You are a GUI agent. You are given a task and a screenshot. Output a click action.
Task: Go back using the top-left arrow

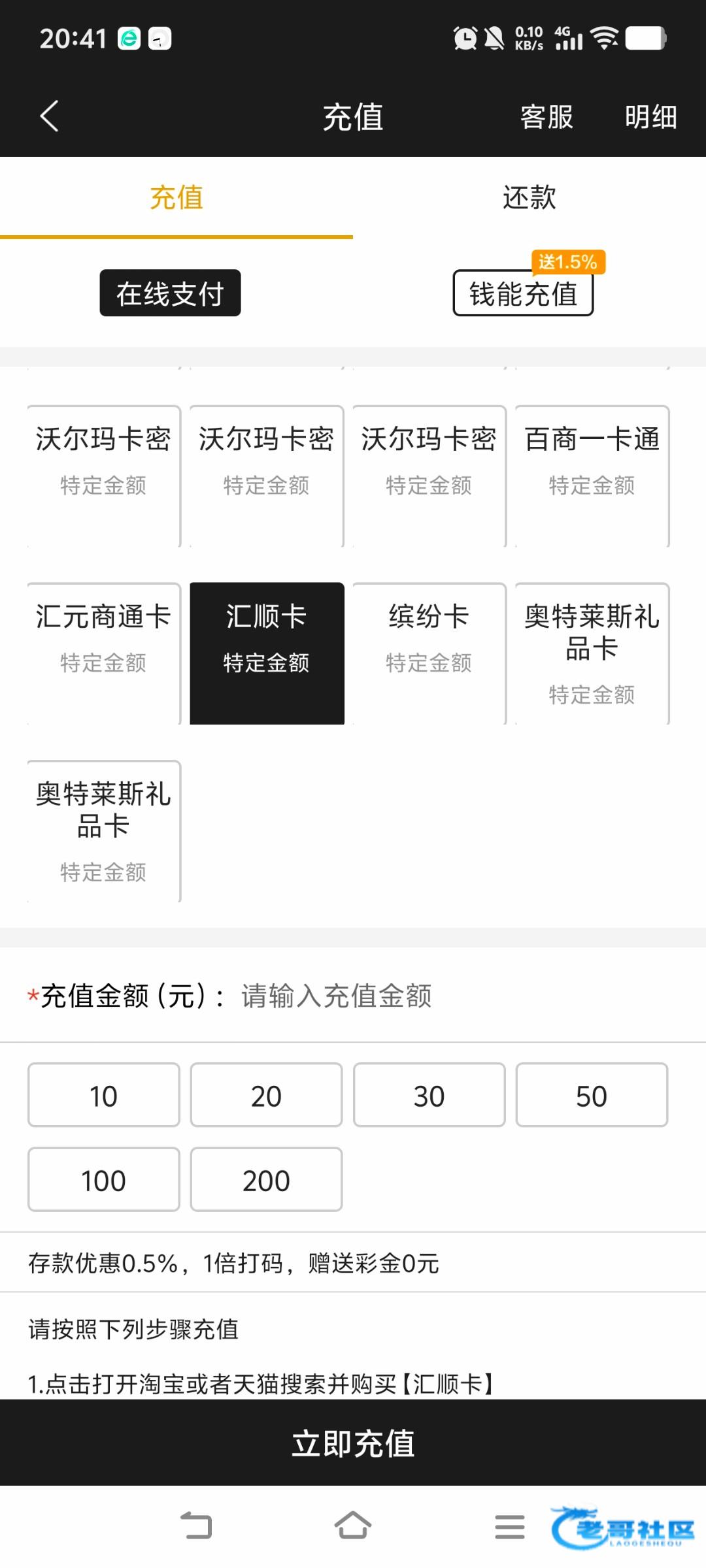pyautogui.click(x=50, y=117)
